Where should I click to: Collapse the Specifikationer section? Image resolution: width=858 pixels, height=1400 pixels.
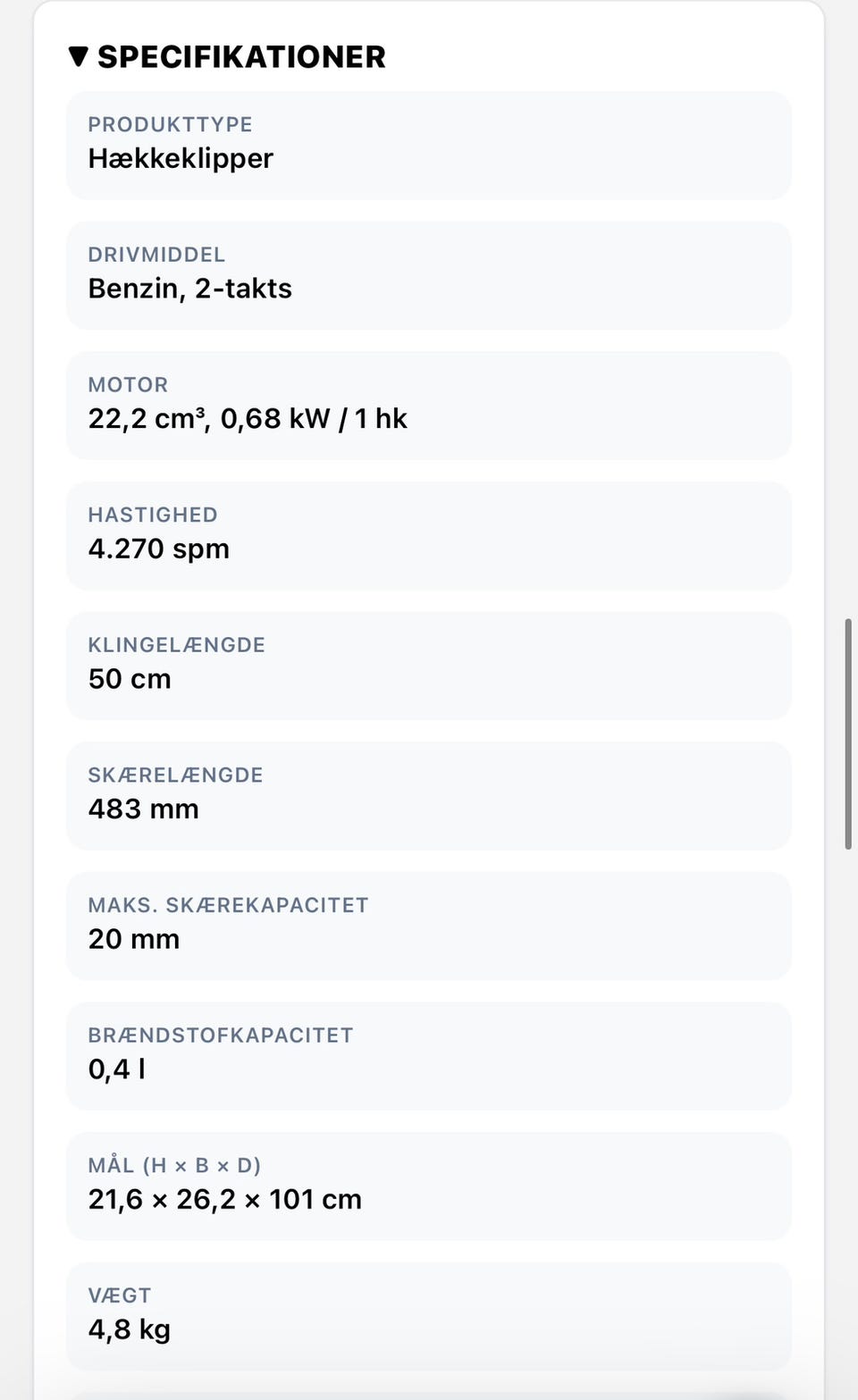tap(227, 57)
